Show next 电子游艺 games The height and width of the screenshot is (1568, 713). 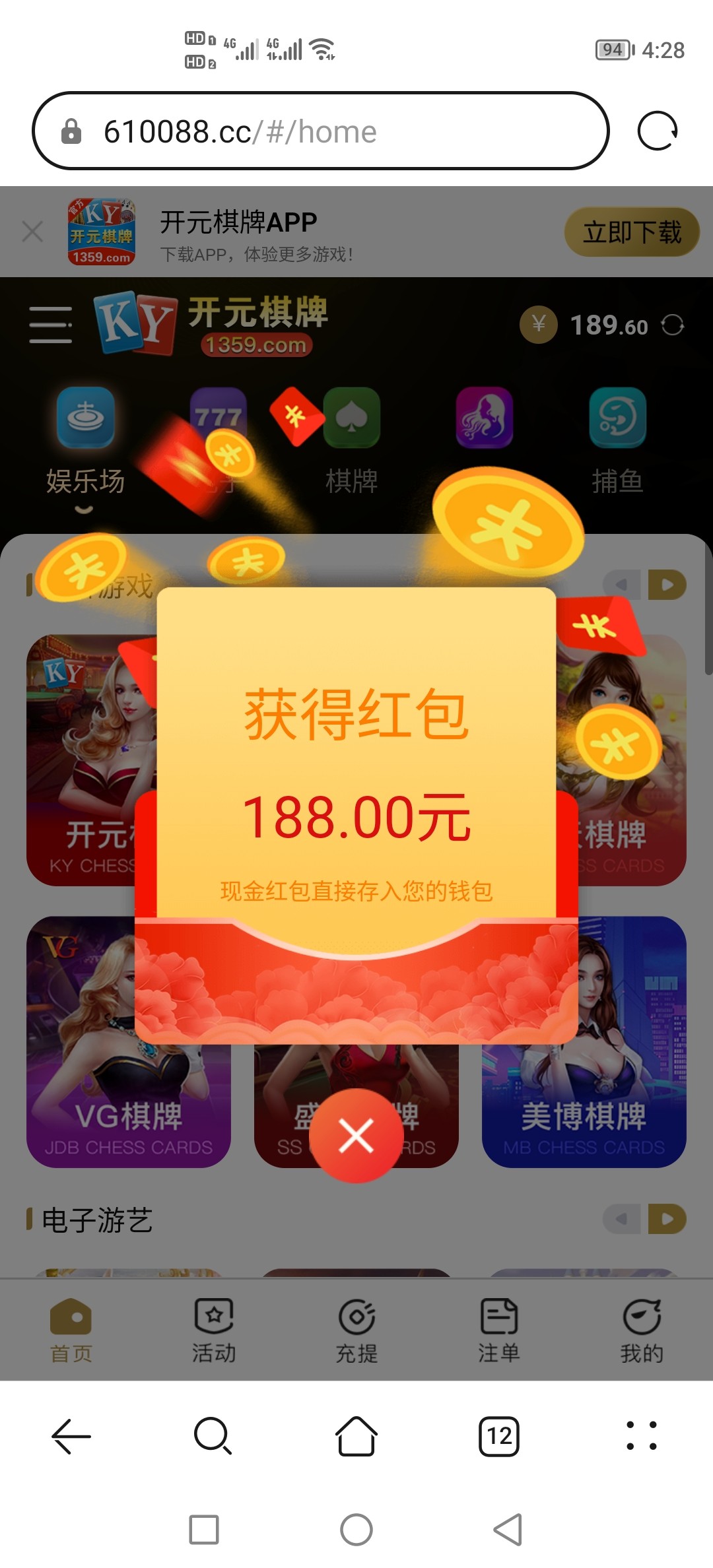tap(667, 1219)
